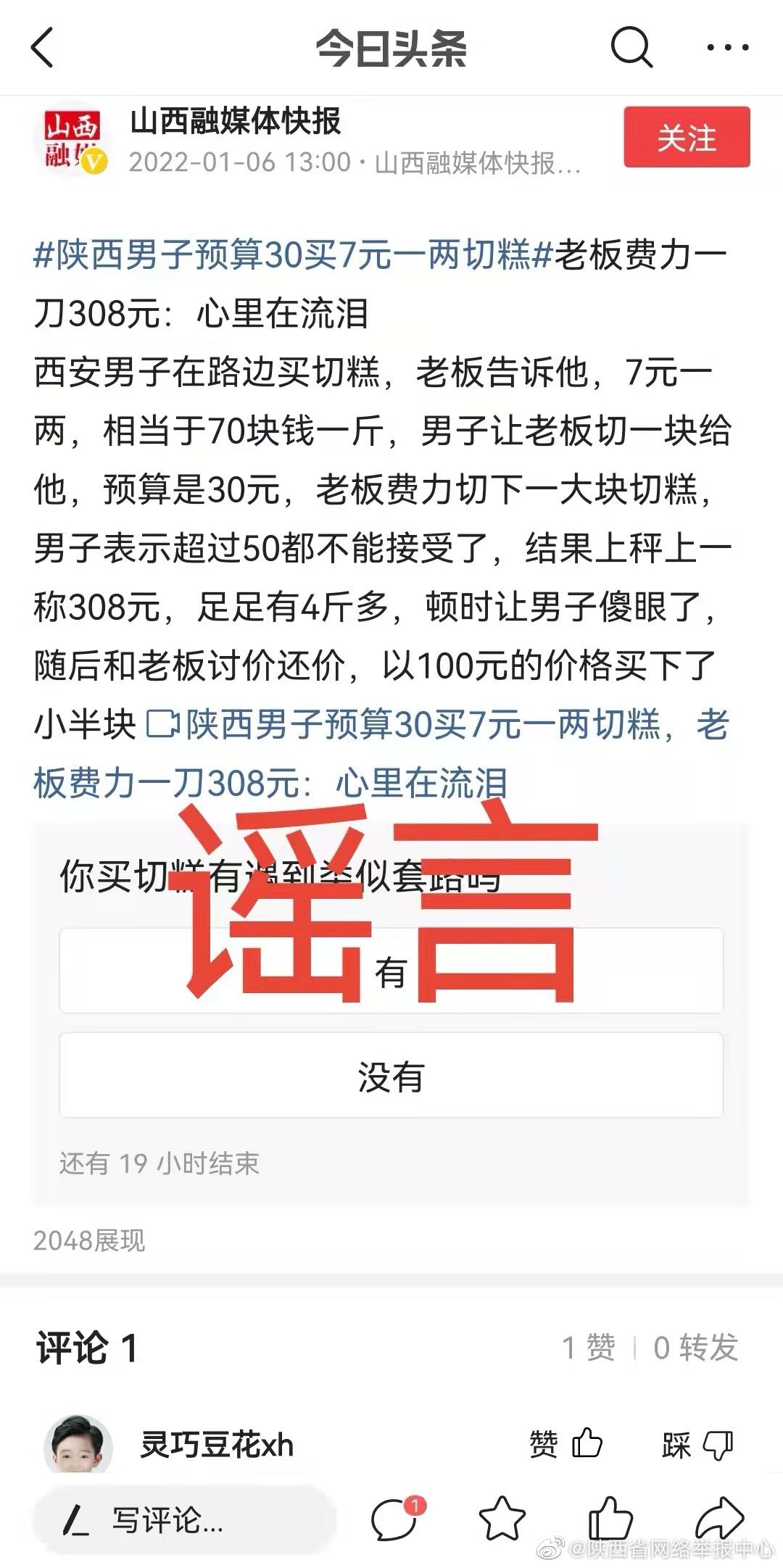Favorite this post with the star icon

point(502,1519)
